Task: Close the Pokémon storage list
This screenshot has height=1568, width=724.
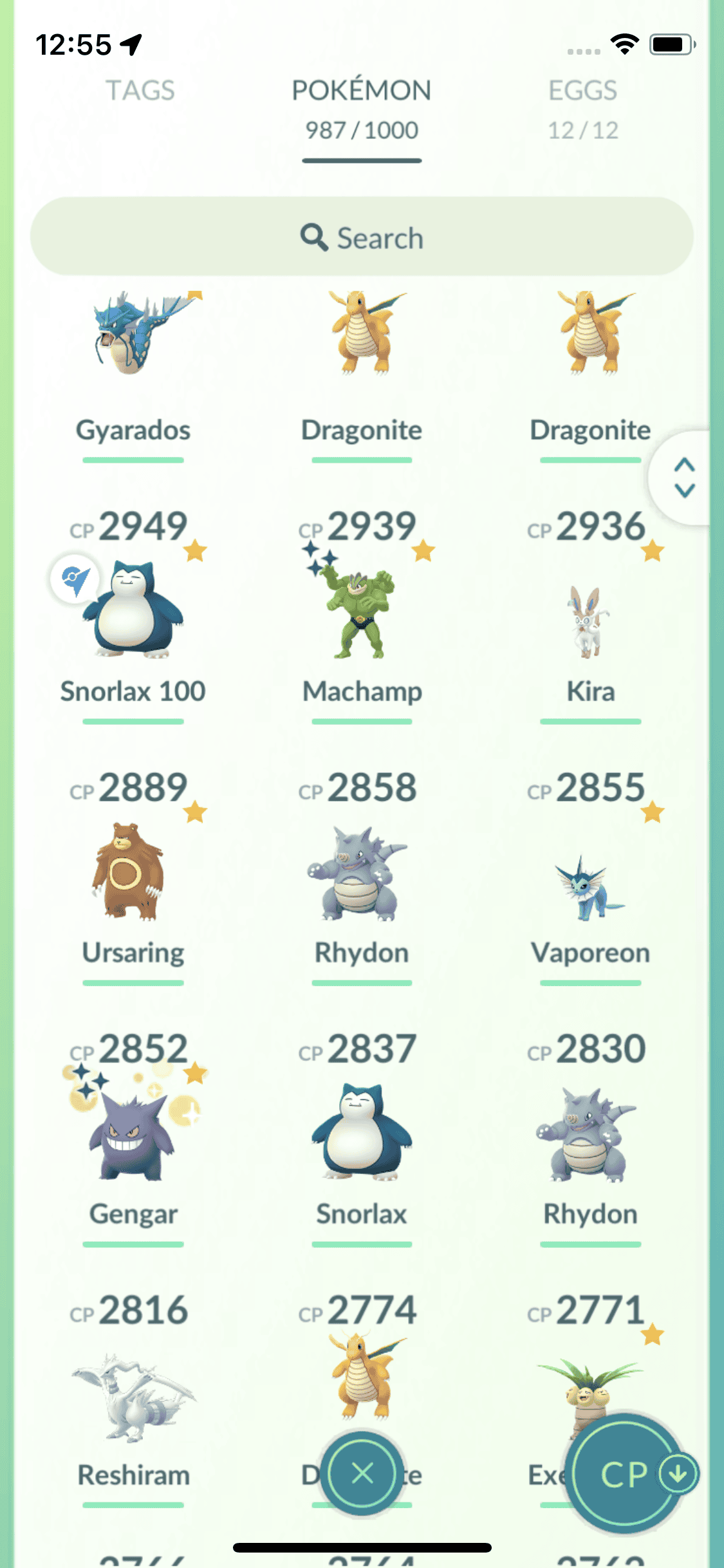Action: [362, 1473]
